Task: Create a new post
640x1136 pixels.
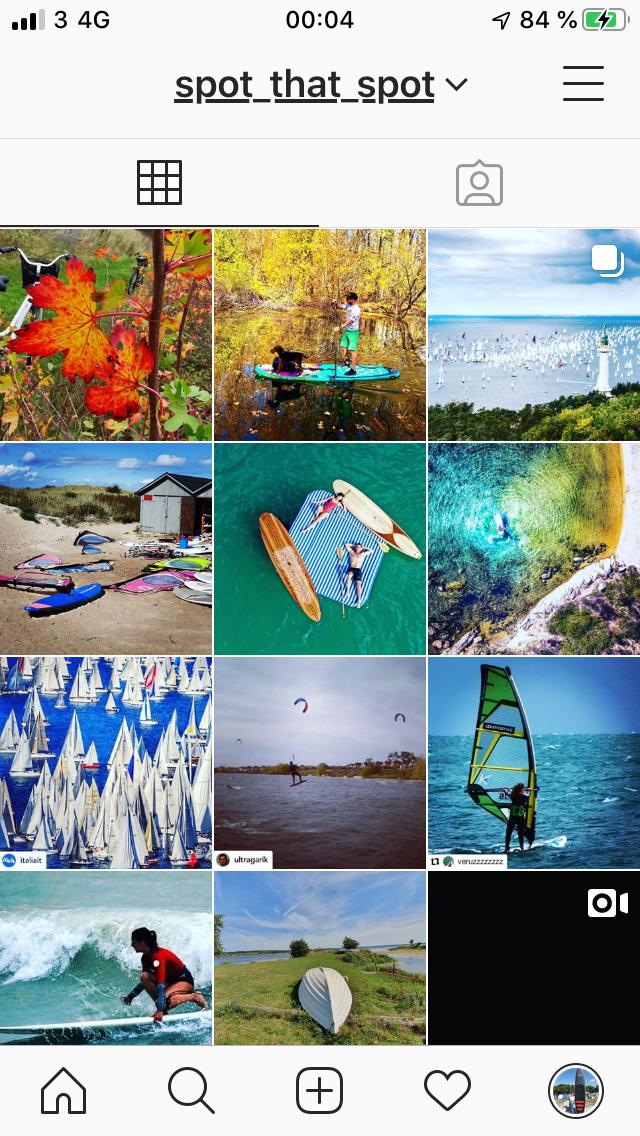Action: click(x=320, y=1090)
